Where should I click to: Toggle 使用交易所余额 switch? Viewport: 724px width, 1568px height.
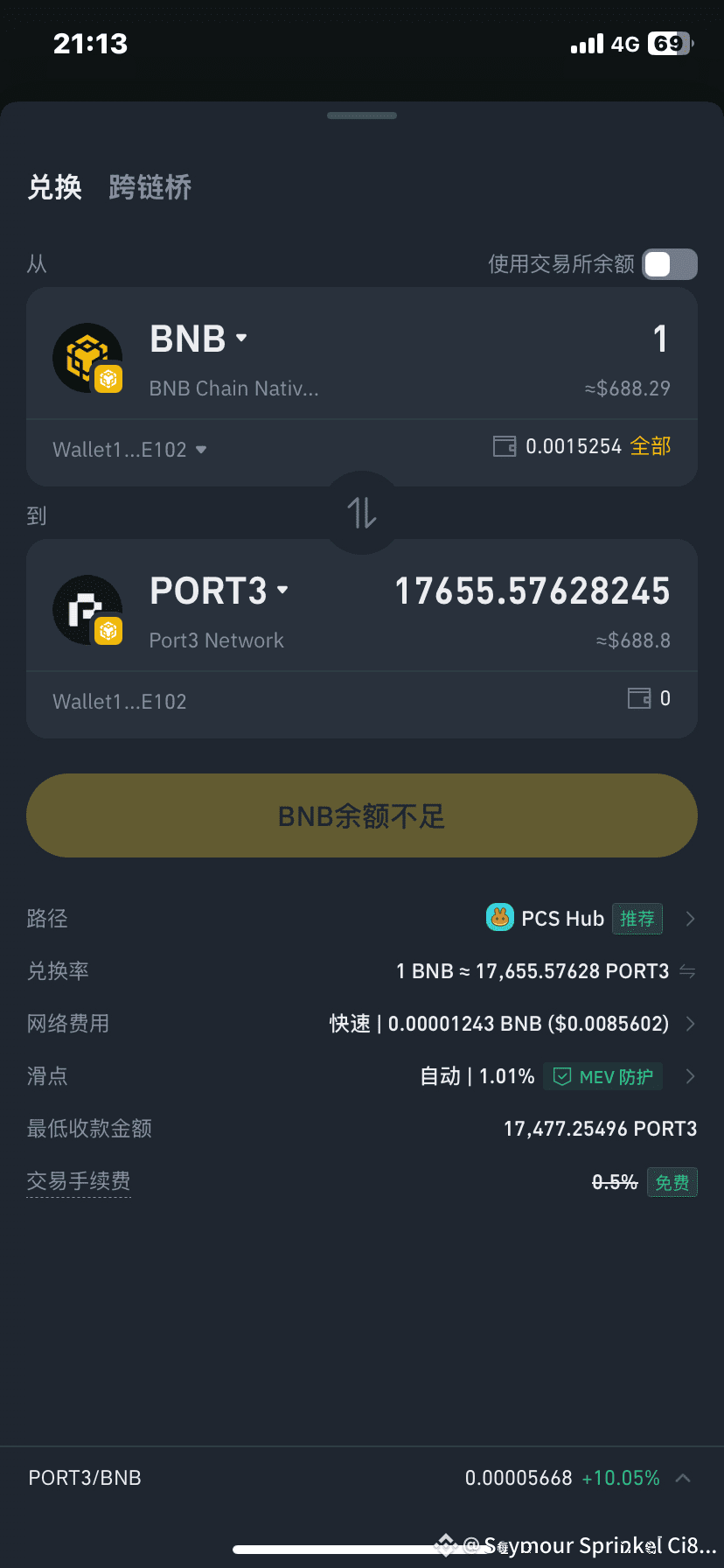(x=670, y=264)
